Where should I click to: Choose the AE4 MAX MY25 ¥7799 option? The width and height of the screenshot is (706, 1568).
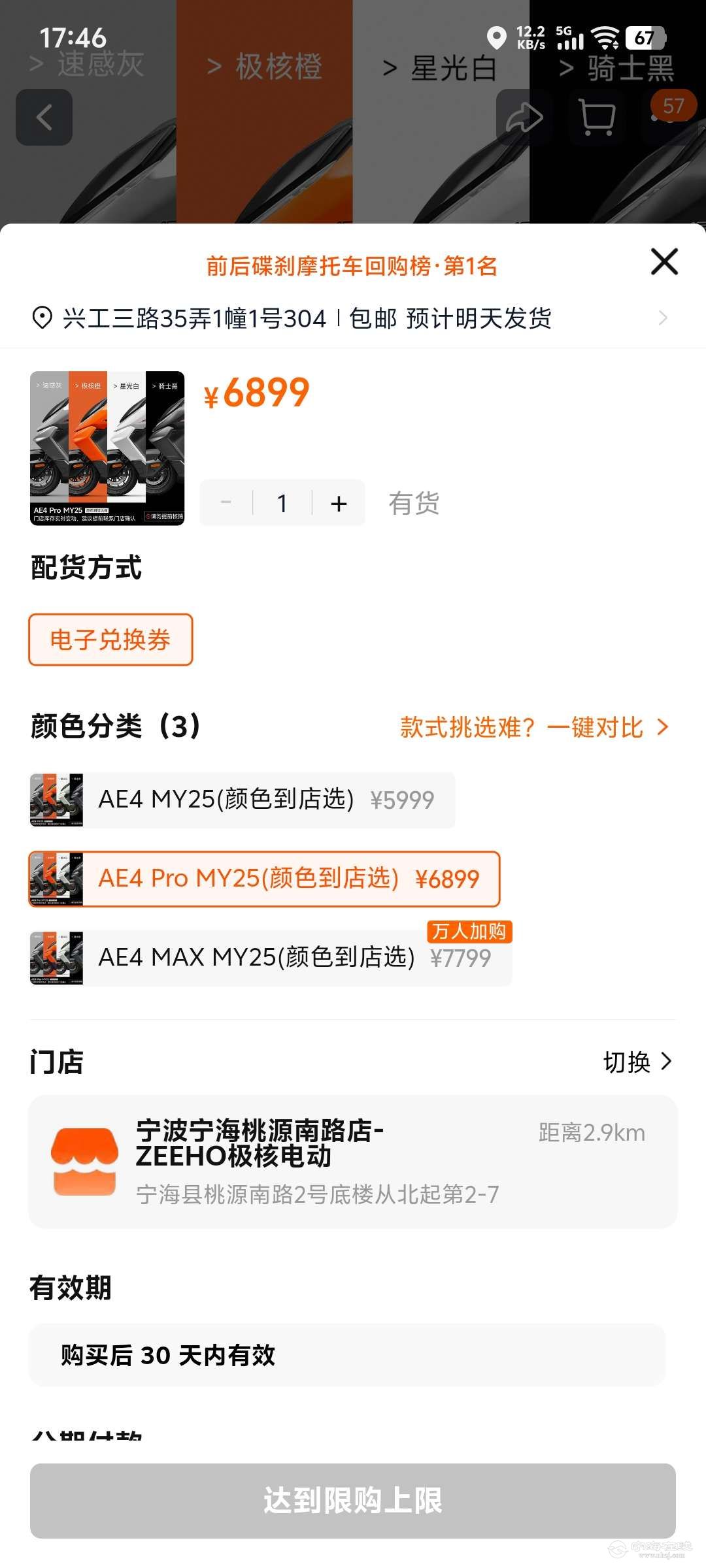point(271,958)
